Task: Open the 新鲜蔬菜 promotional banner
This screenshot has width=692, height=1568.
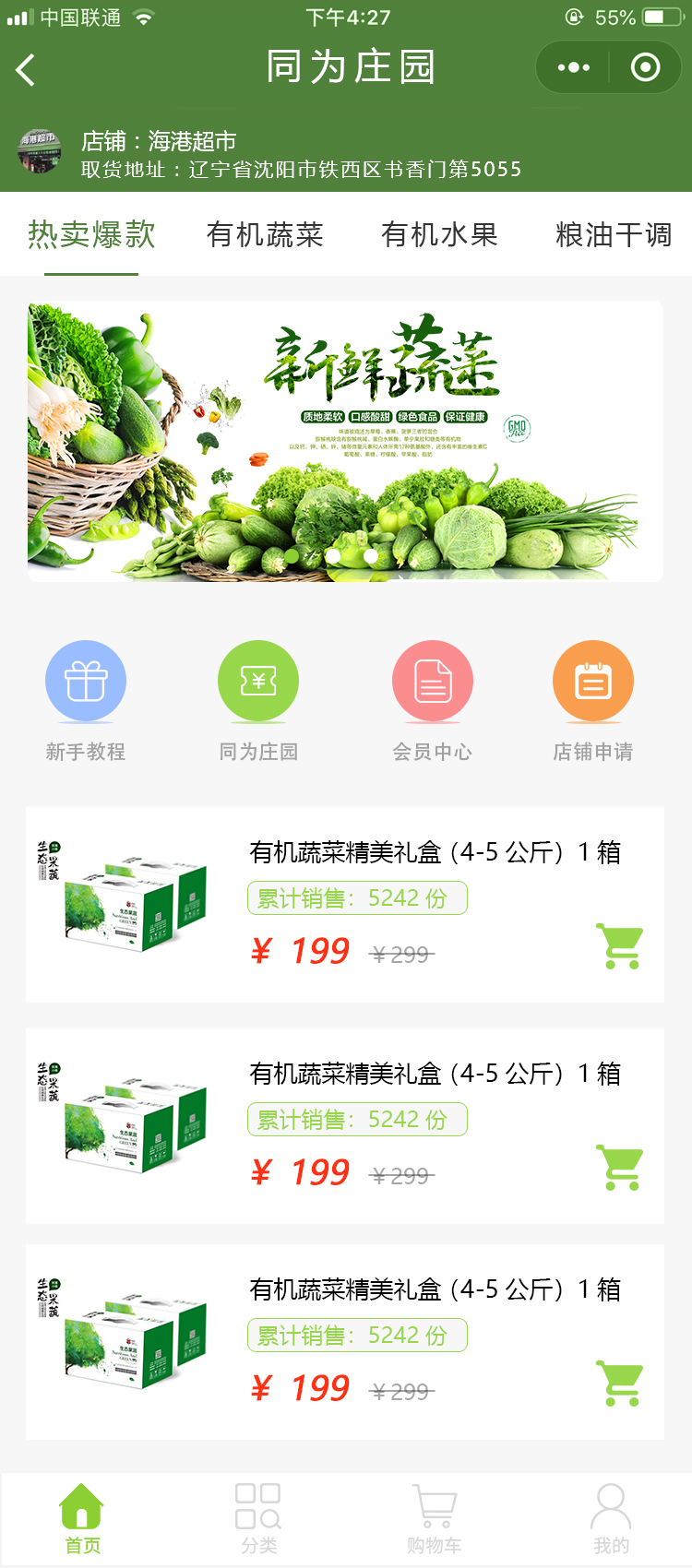Action: pyautogui.click(x=345, y=441)
